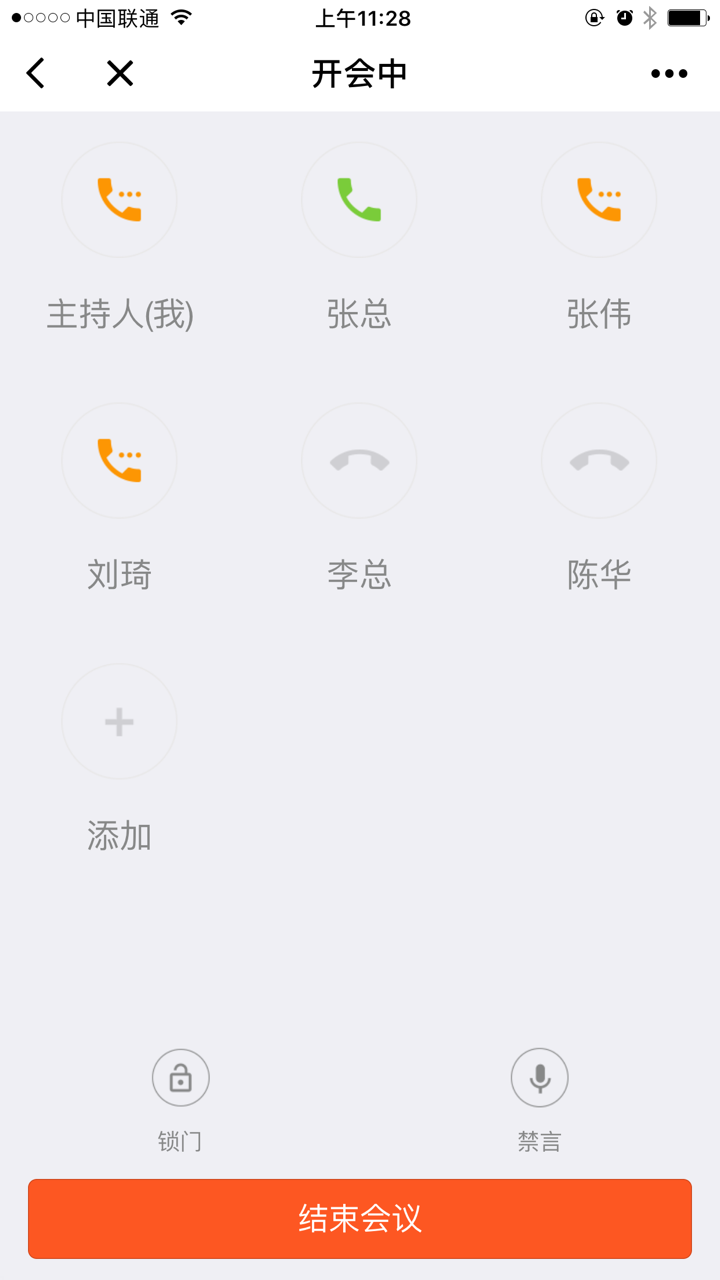The height and width of the screenshot is (1280, 720).
Task: End the meeting with 结束会议
Action: click(x=360, y=1218)
